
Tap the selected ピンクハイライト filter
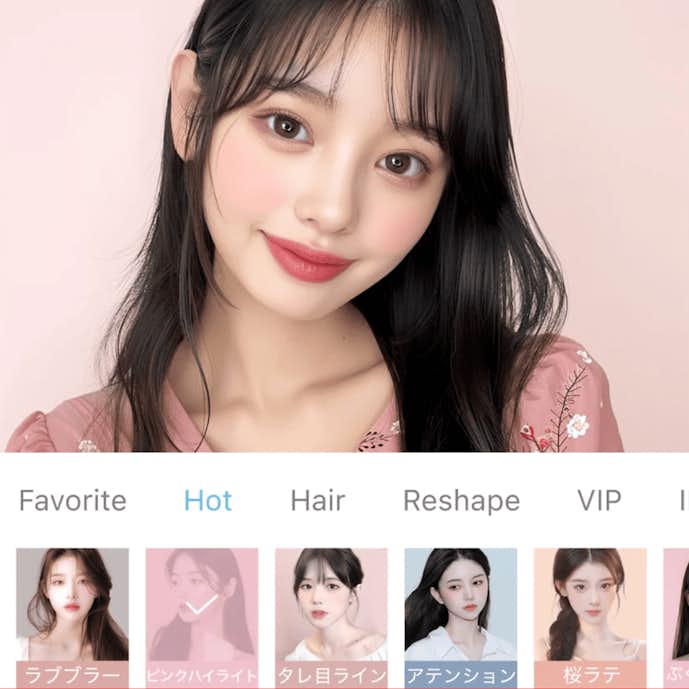[202, 612]
